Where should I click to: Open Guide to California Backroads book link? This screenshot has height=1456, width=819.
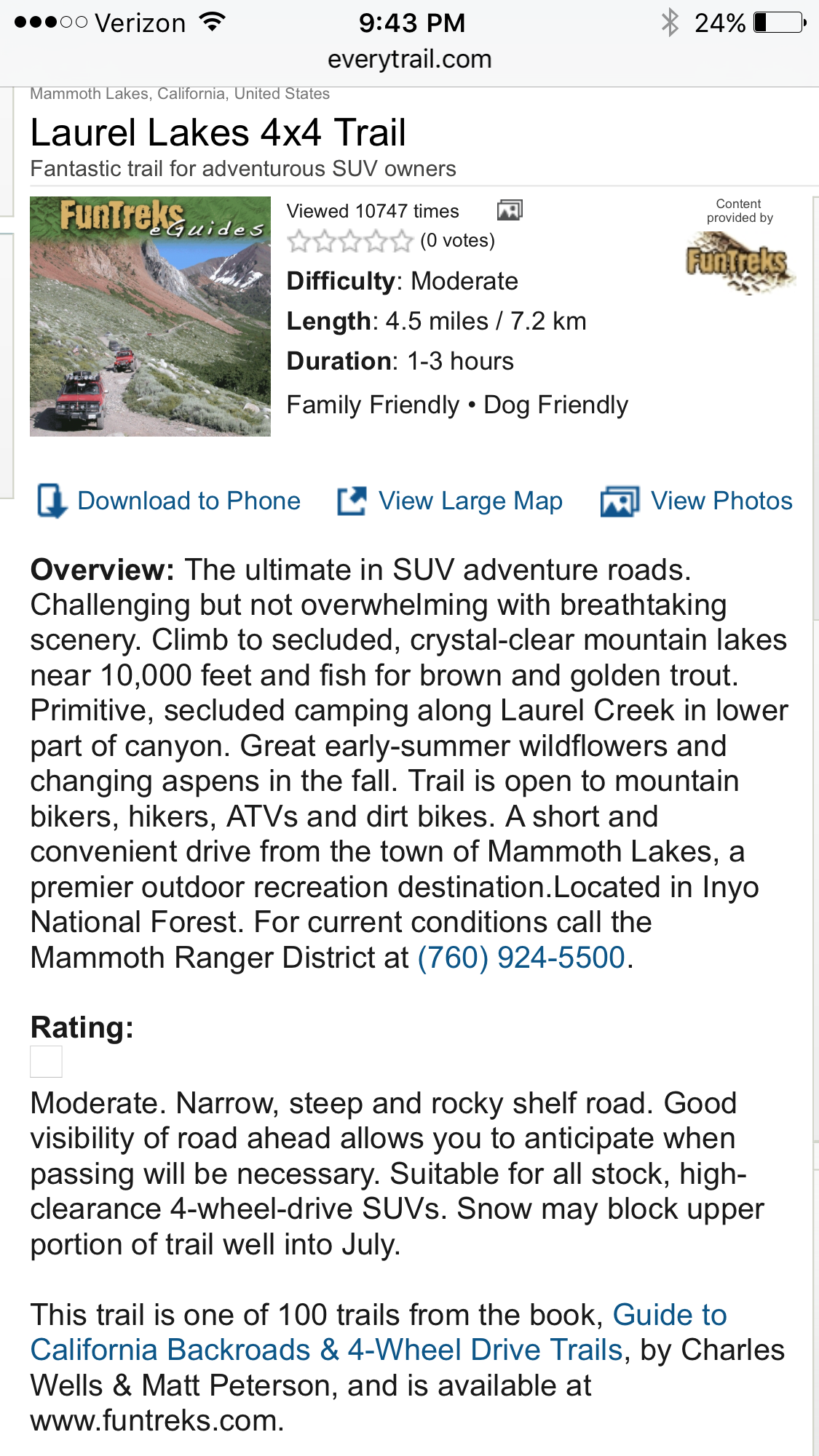tap(326, 1350)
